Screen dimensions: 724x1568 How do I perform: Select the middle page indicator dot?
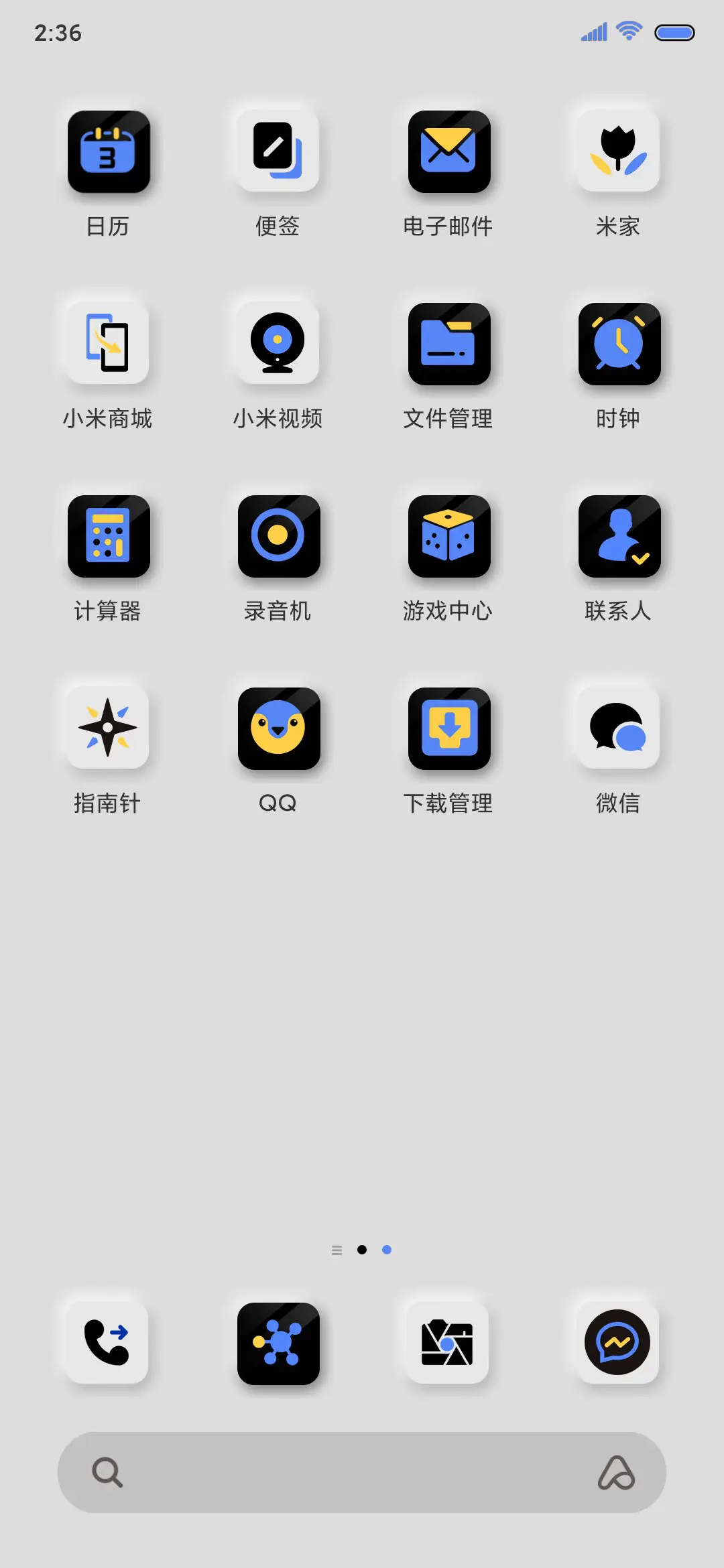(x=362, y=1249)
